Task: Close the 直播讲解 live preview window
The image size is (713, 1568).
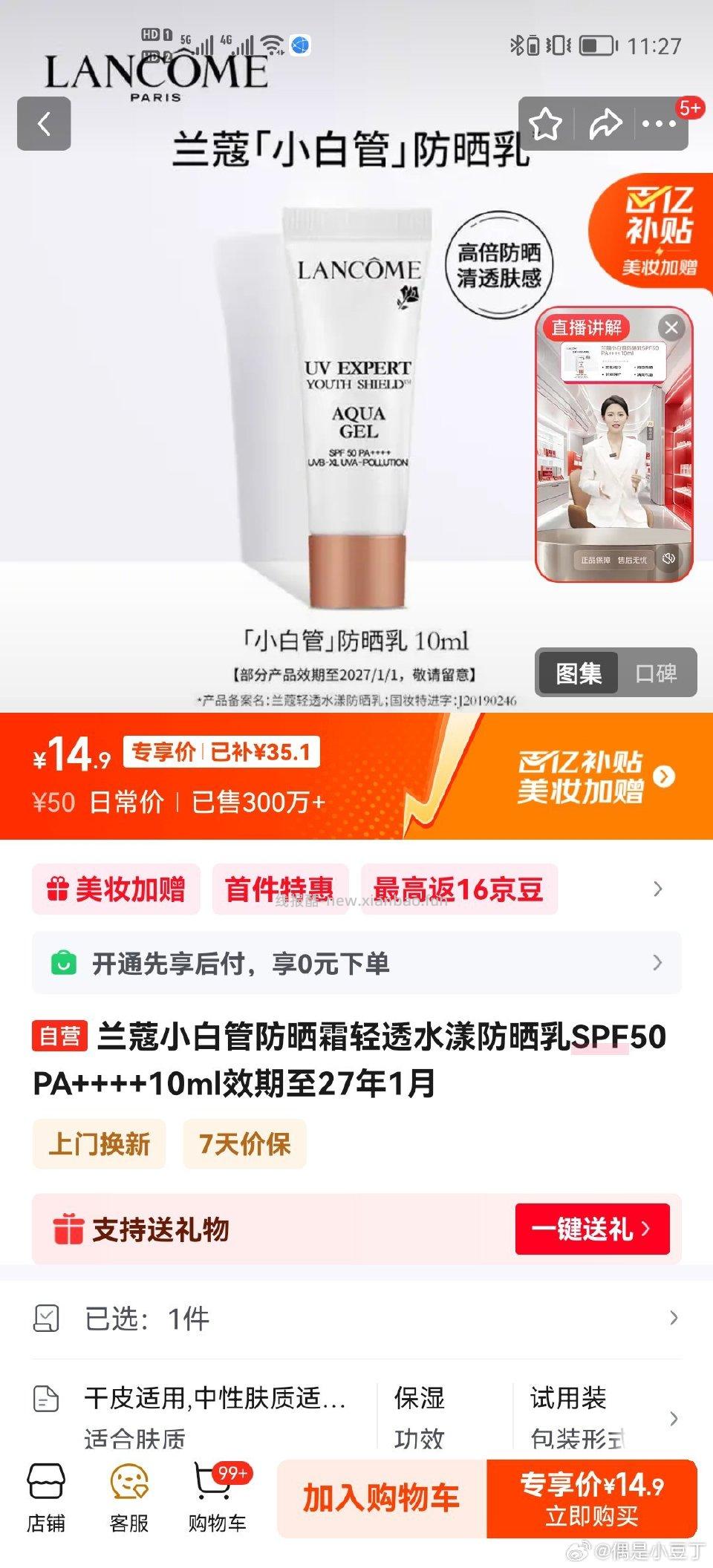Action: click(671, 327)
